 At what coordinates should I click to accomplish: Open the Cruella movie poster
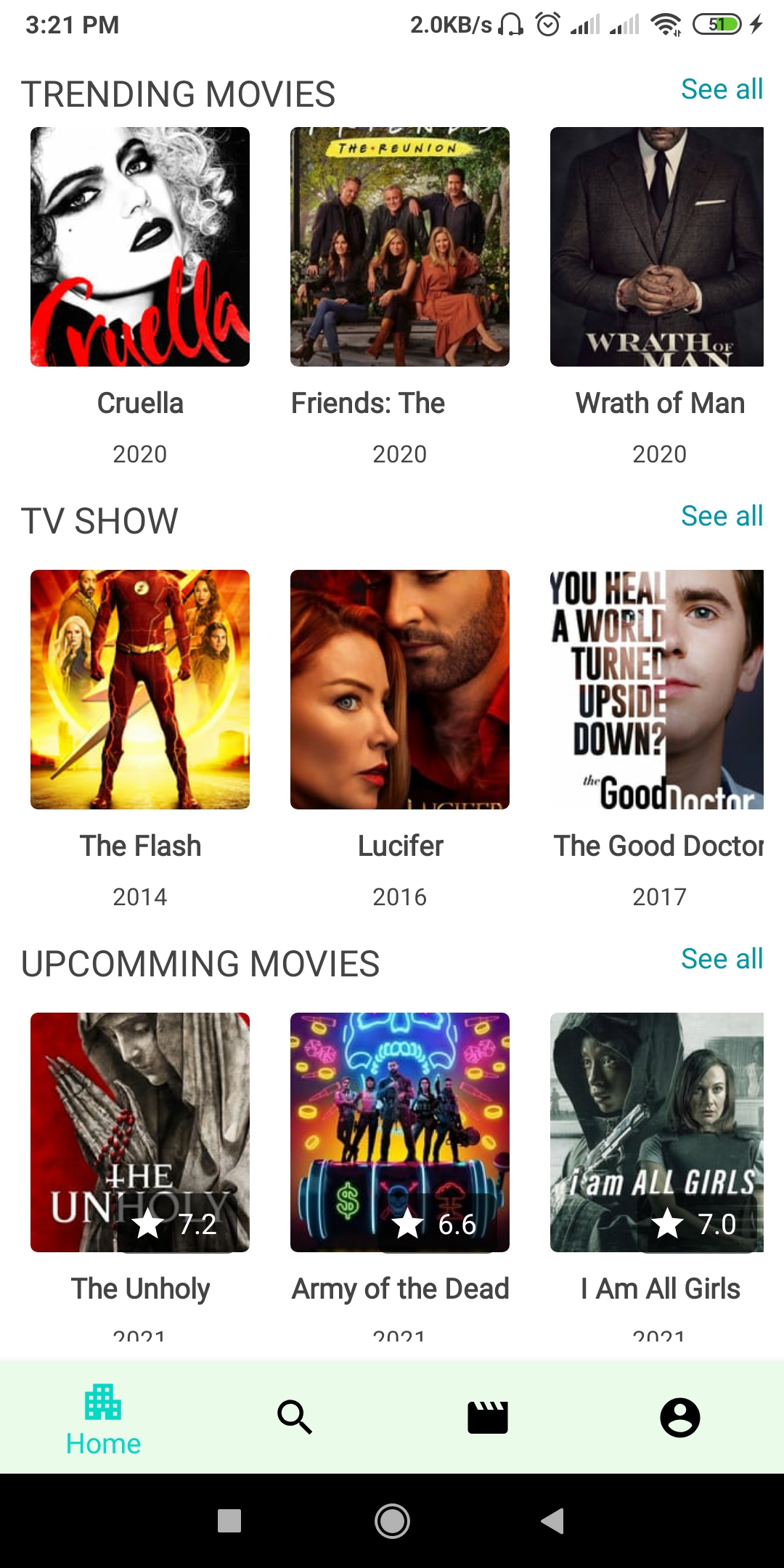tap(140, 247)
